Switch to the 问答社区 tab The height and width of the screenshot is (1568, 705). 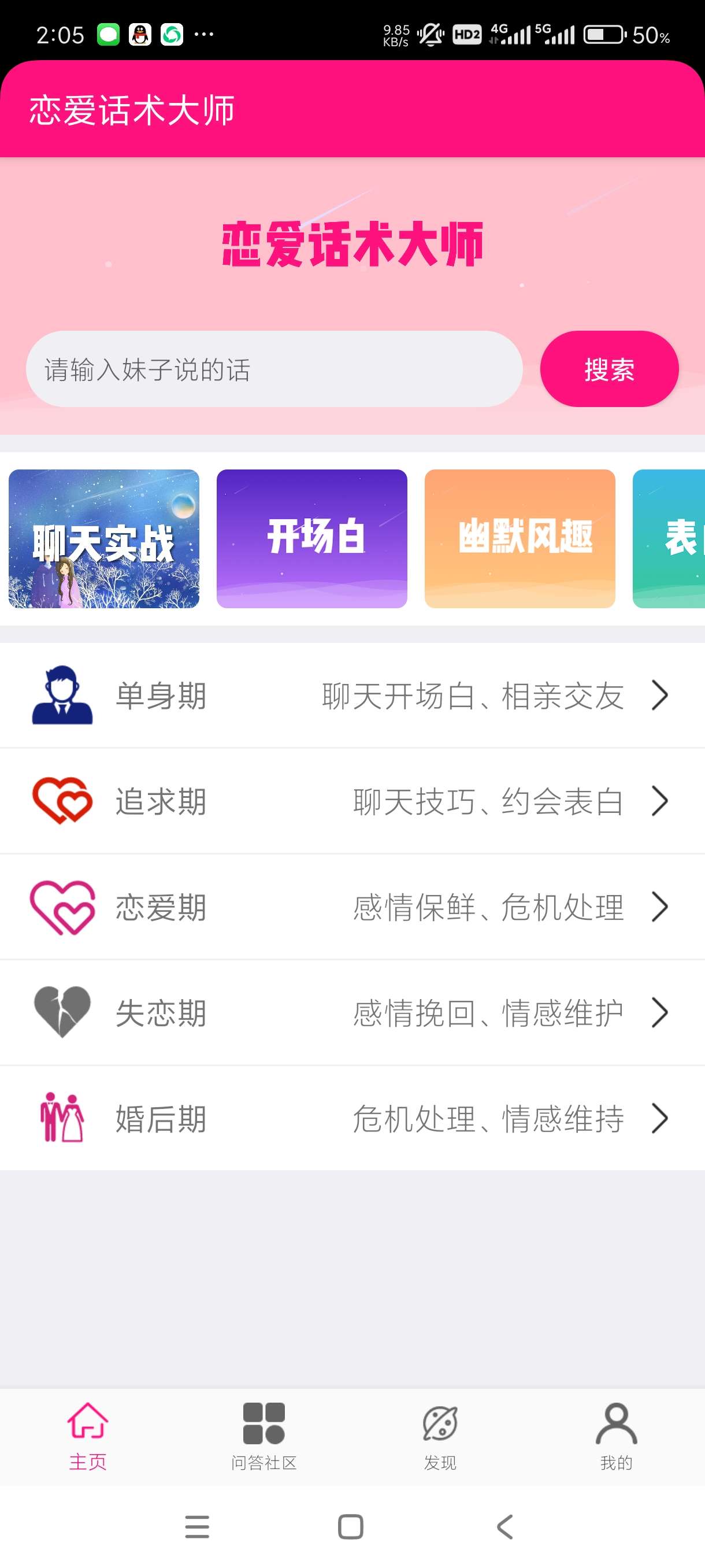pyautogui.click(x=264, y=1437)
